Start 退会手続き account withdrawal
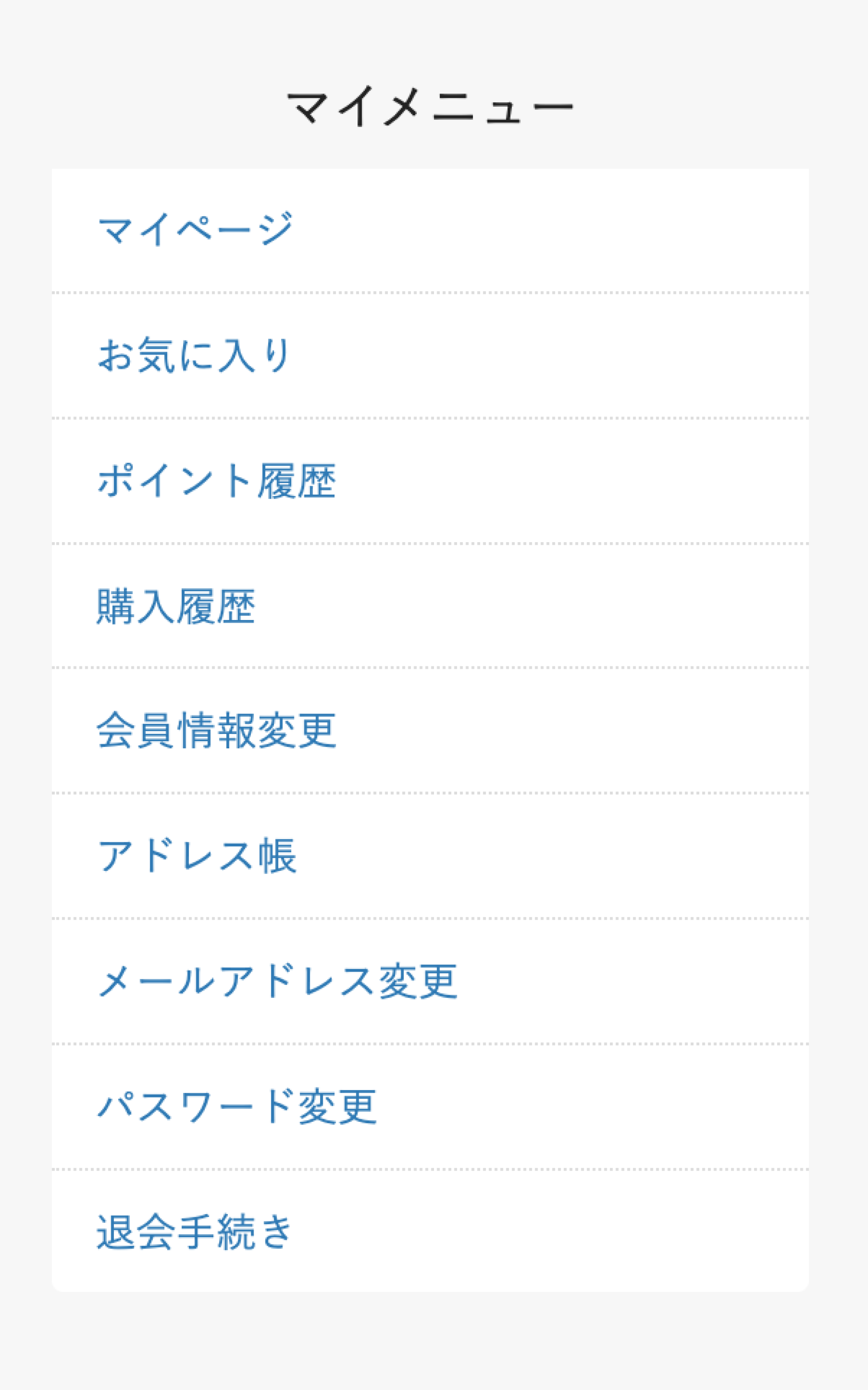The image size is (868, 1390). (430, 1231)
